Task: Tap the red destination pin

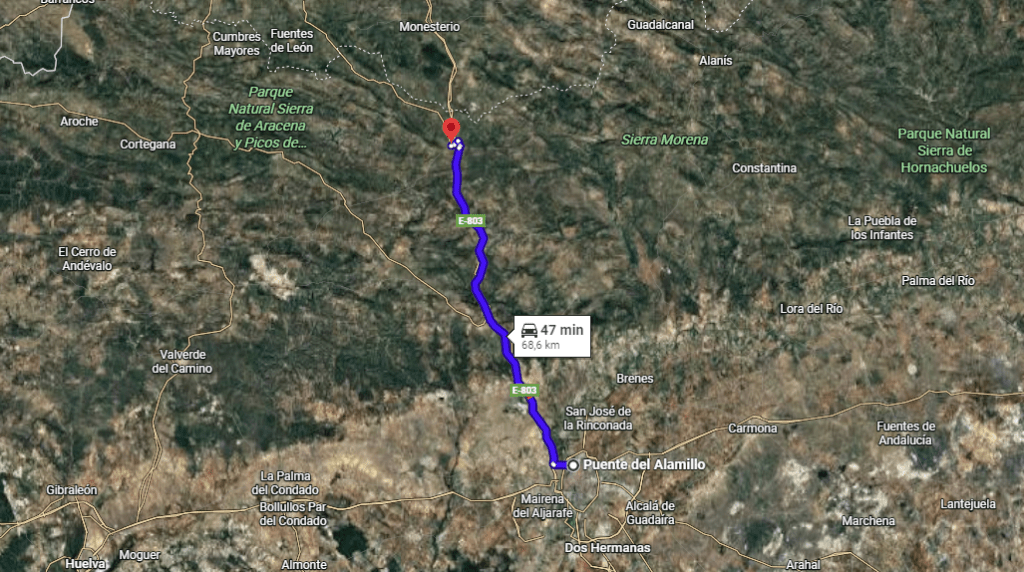Action: click(451, 129)
